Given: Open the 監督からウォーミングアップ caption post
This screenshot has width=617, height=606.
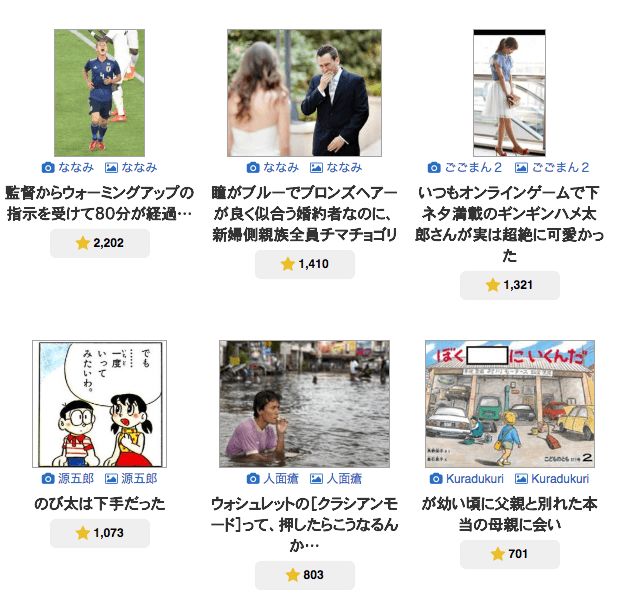Looking at the screenshot, I should (x=99, y=203).
